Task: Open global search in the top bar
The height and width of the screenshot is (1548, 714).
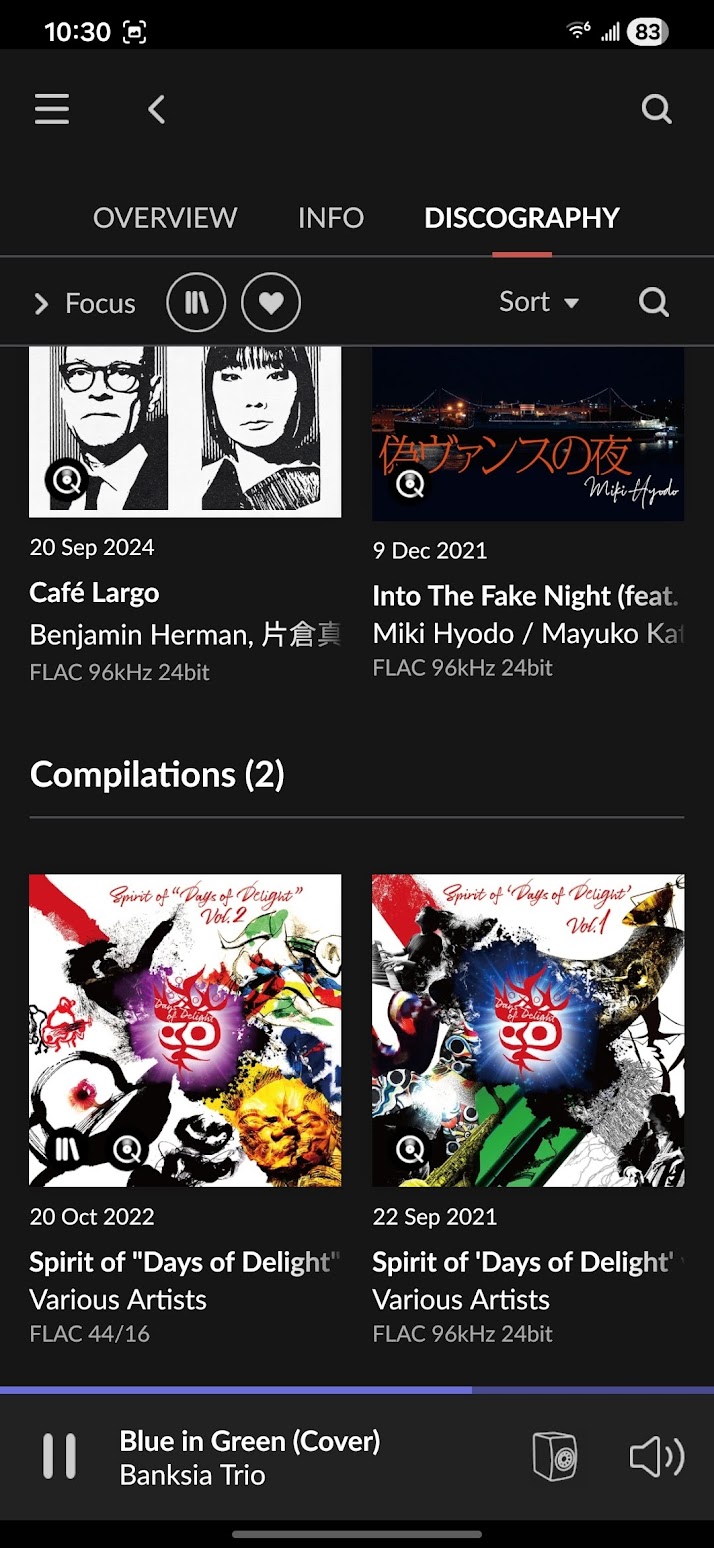Action: [656, 109]
